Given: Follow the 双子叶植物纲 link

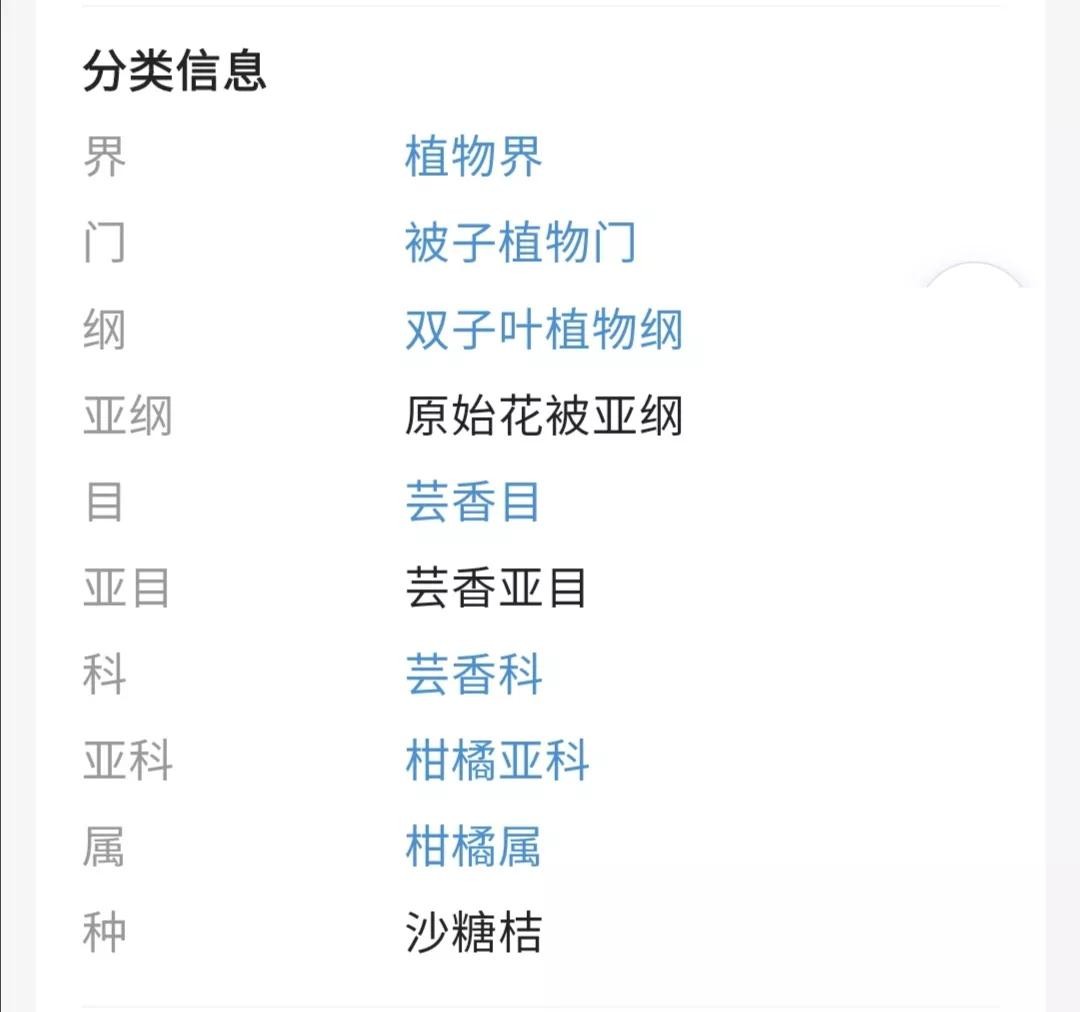Looking at the screenshot, I should click(x=543, y=330).
